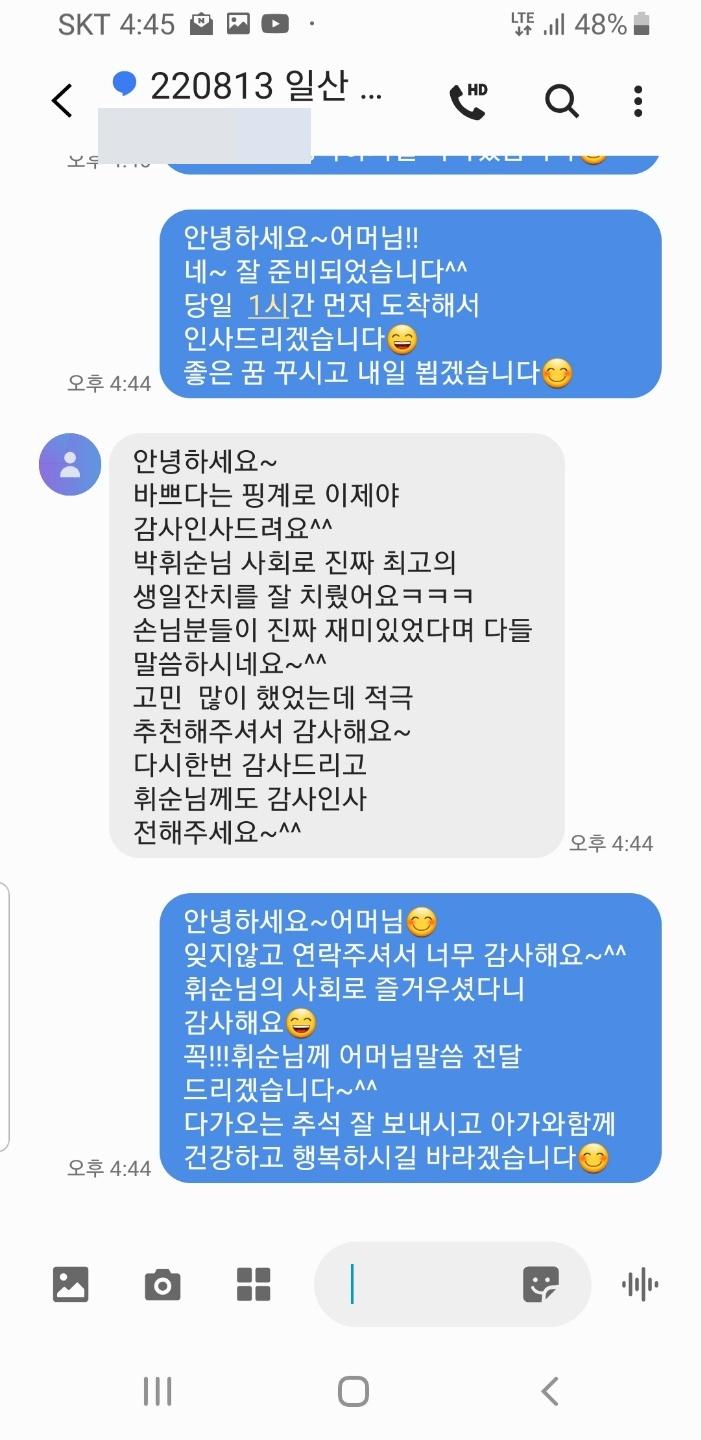Open the sticker picker
Image resolution: width=701 pixels, height=1440 pixels.
[541, 1284]
